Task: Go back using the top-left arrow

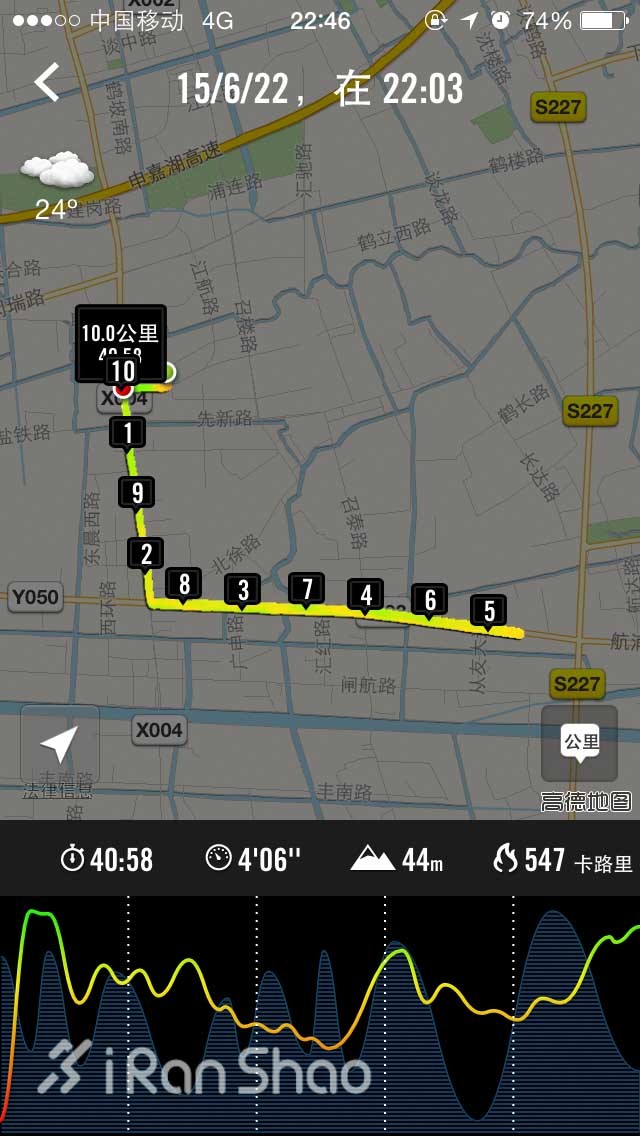Action: click(x=47, y=82)
